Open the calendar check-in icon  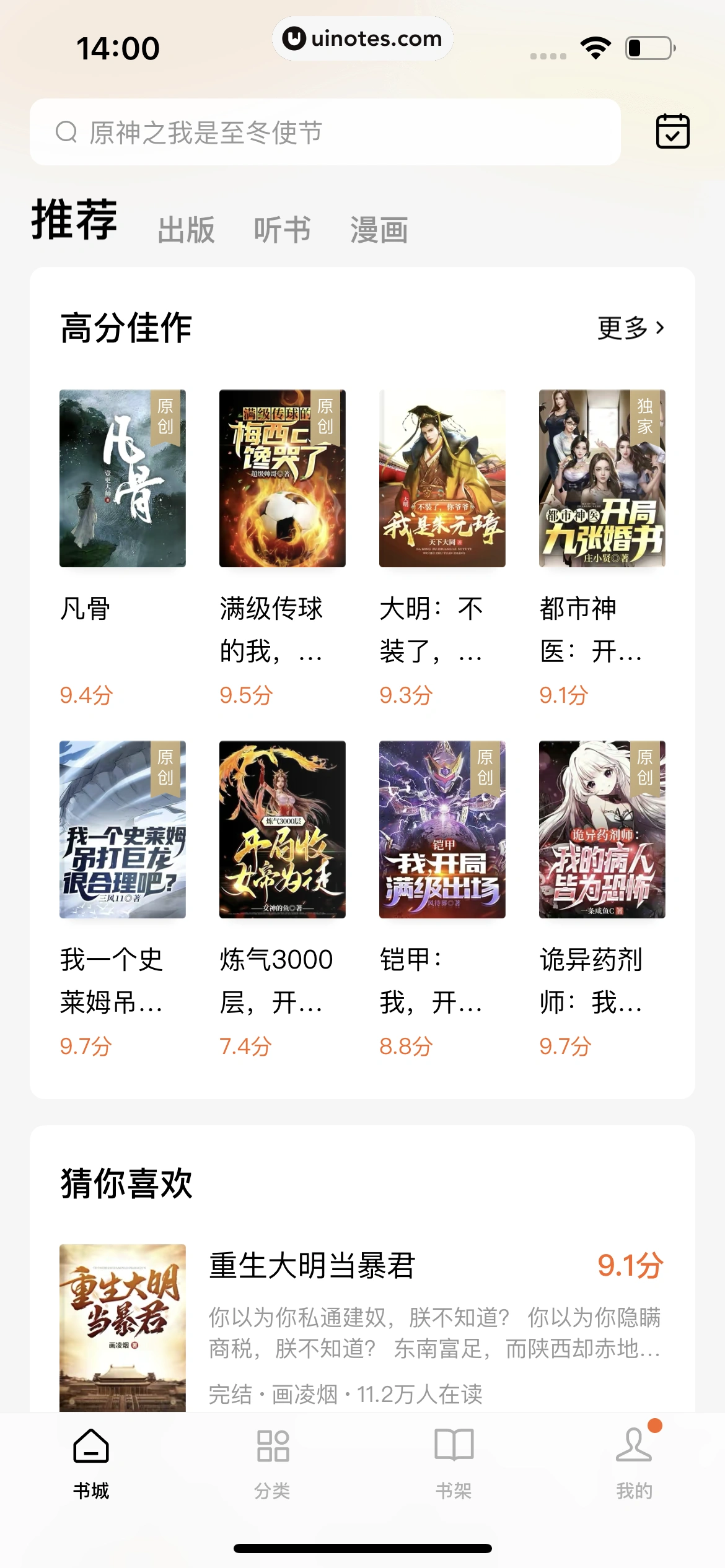point(672,131)
